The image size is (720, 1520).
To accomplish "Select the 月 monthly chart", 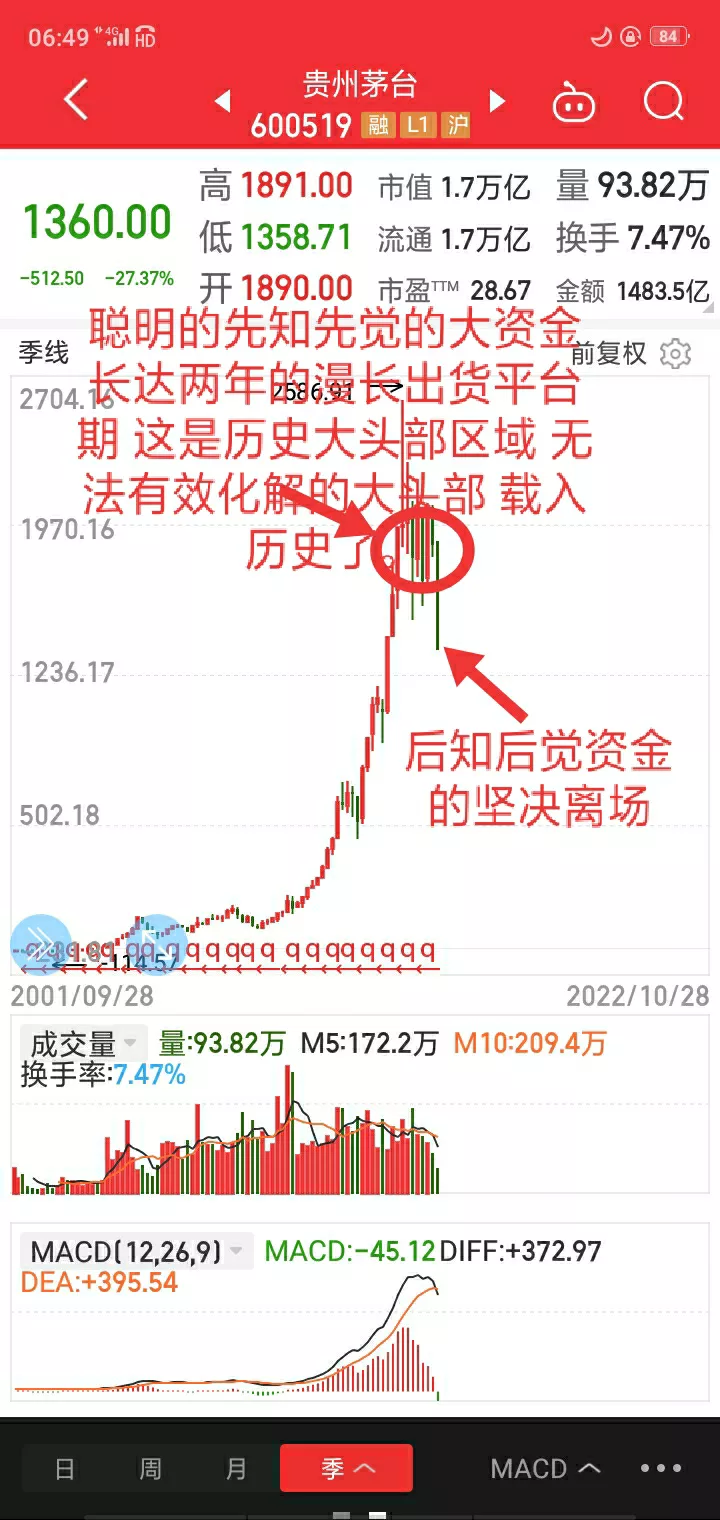I will 236,1468.
